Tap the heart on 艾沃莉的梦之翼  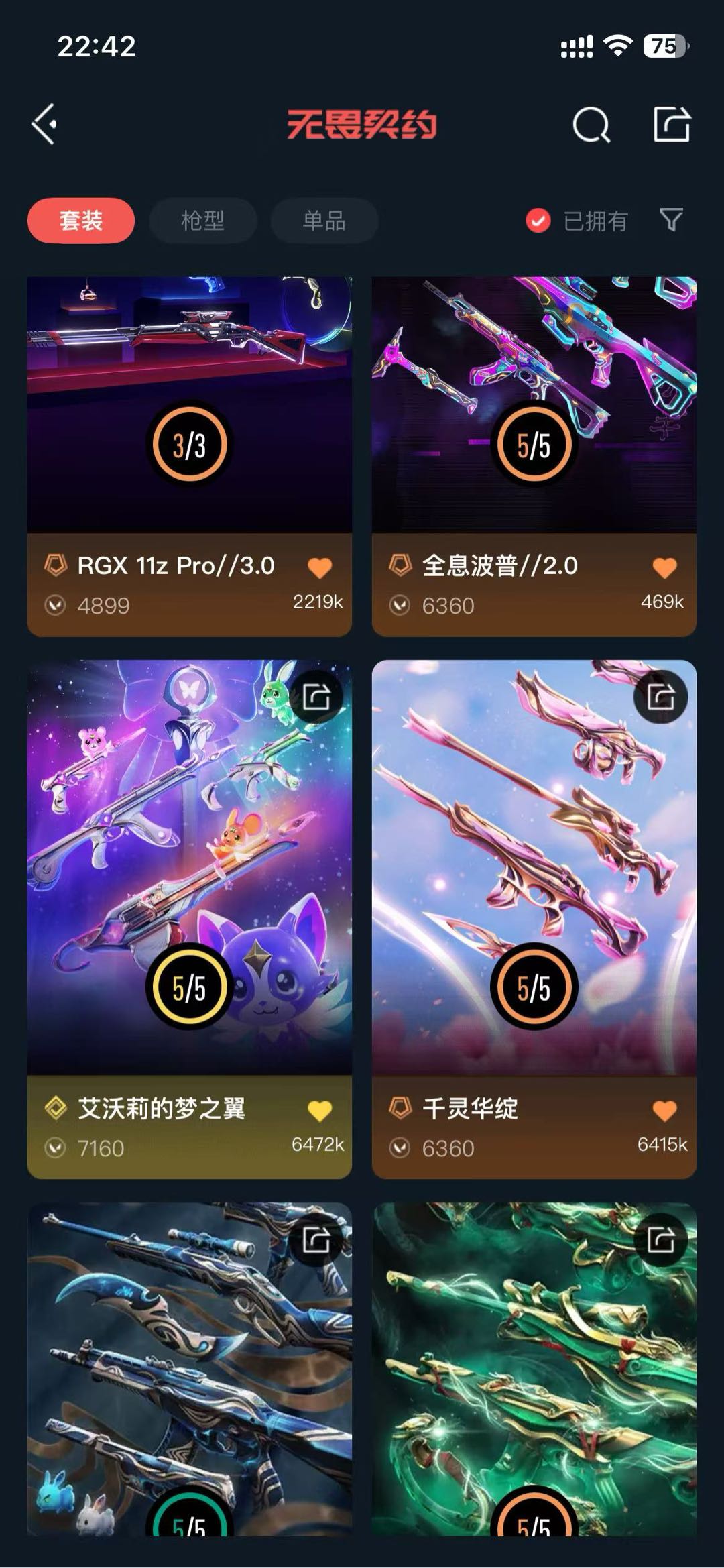pos(320,1111)
